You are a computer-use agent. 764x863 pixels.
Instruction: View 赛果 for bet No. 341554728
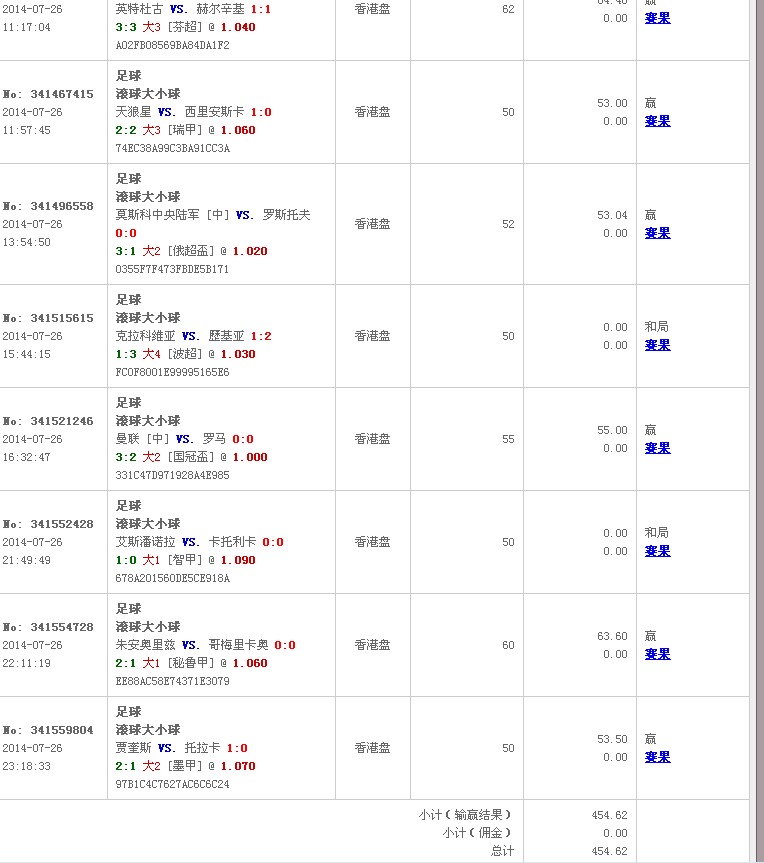pyautogui.click(x=657, y=654)
